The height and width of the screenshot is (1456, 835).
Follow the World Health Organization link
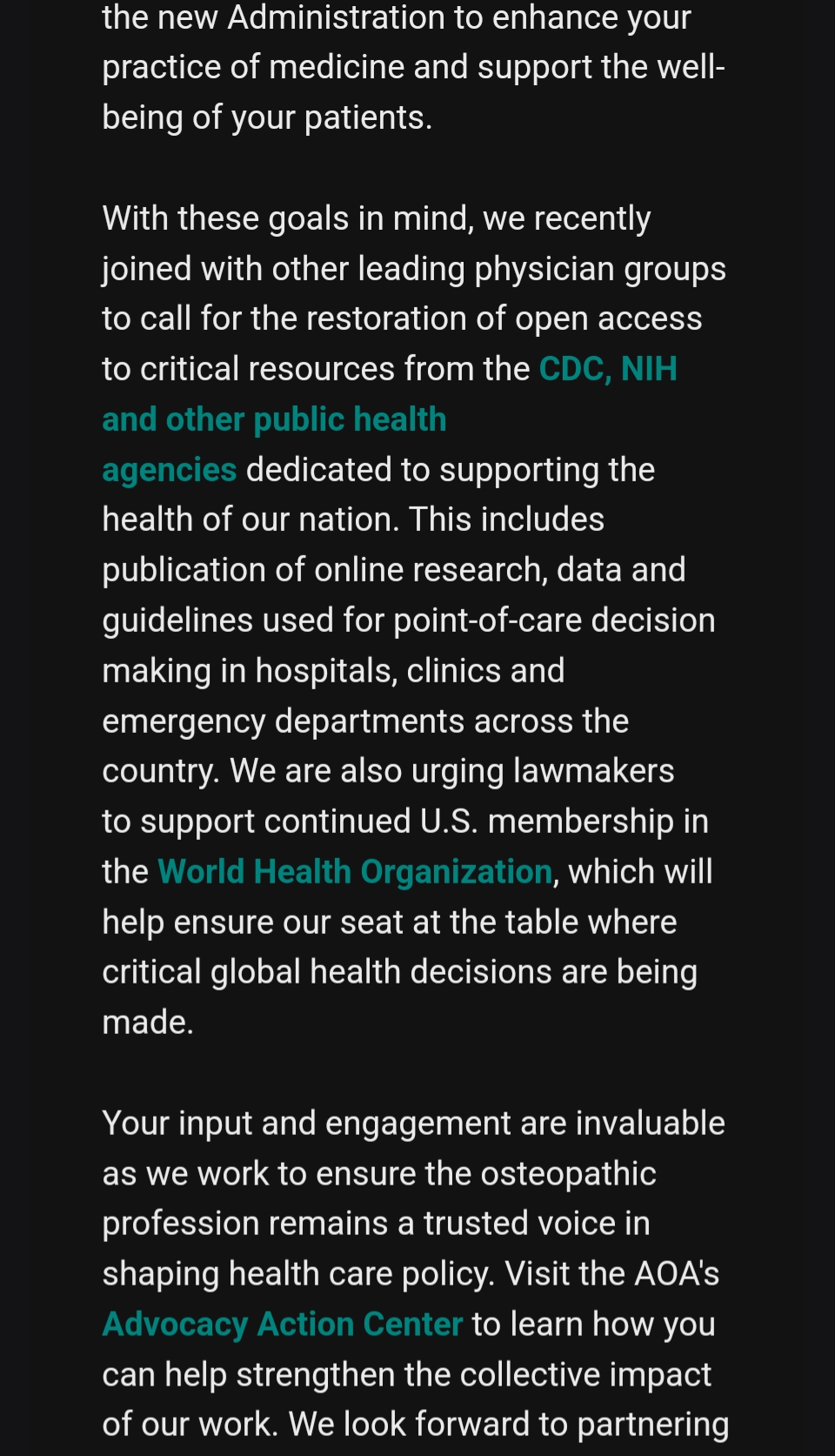click(x=355, y=872)
